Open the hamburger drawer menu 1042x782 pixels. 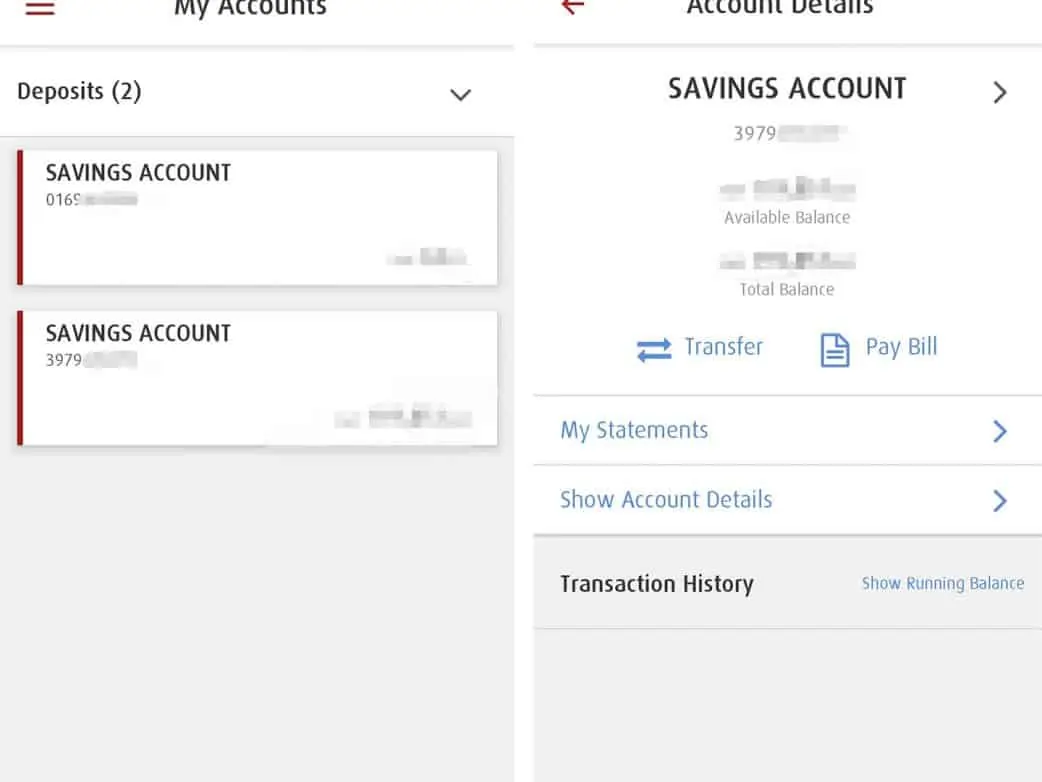(x=40, y=8)
